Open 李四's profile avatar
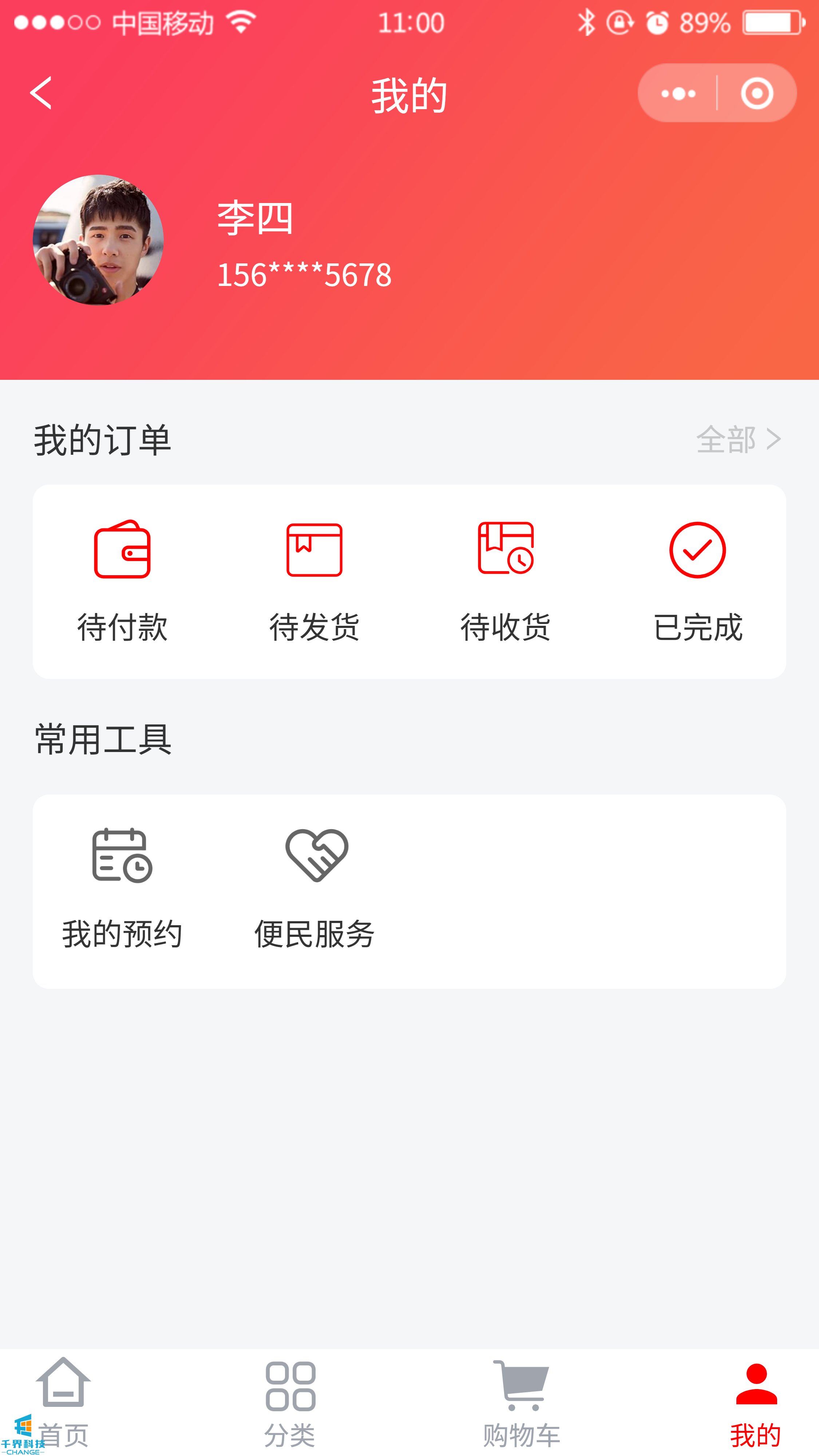 pyautogui.click(x=98, y=240)
